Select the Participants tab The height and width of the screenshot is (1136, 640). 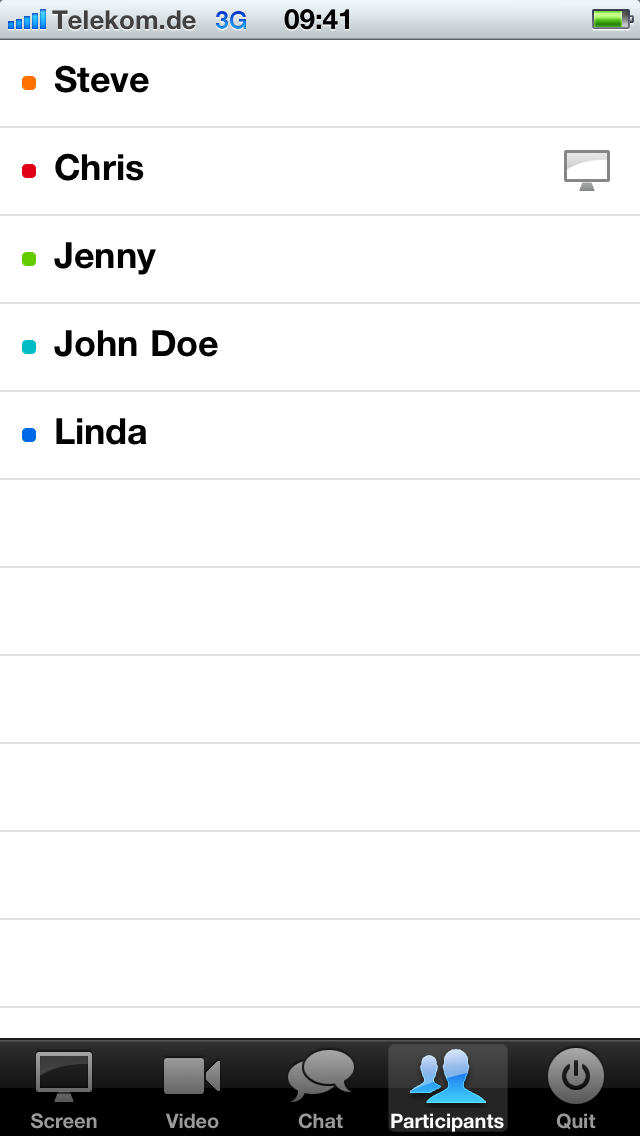click(448, 1089)
